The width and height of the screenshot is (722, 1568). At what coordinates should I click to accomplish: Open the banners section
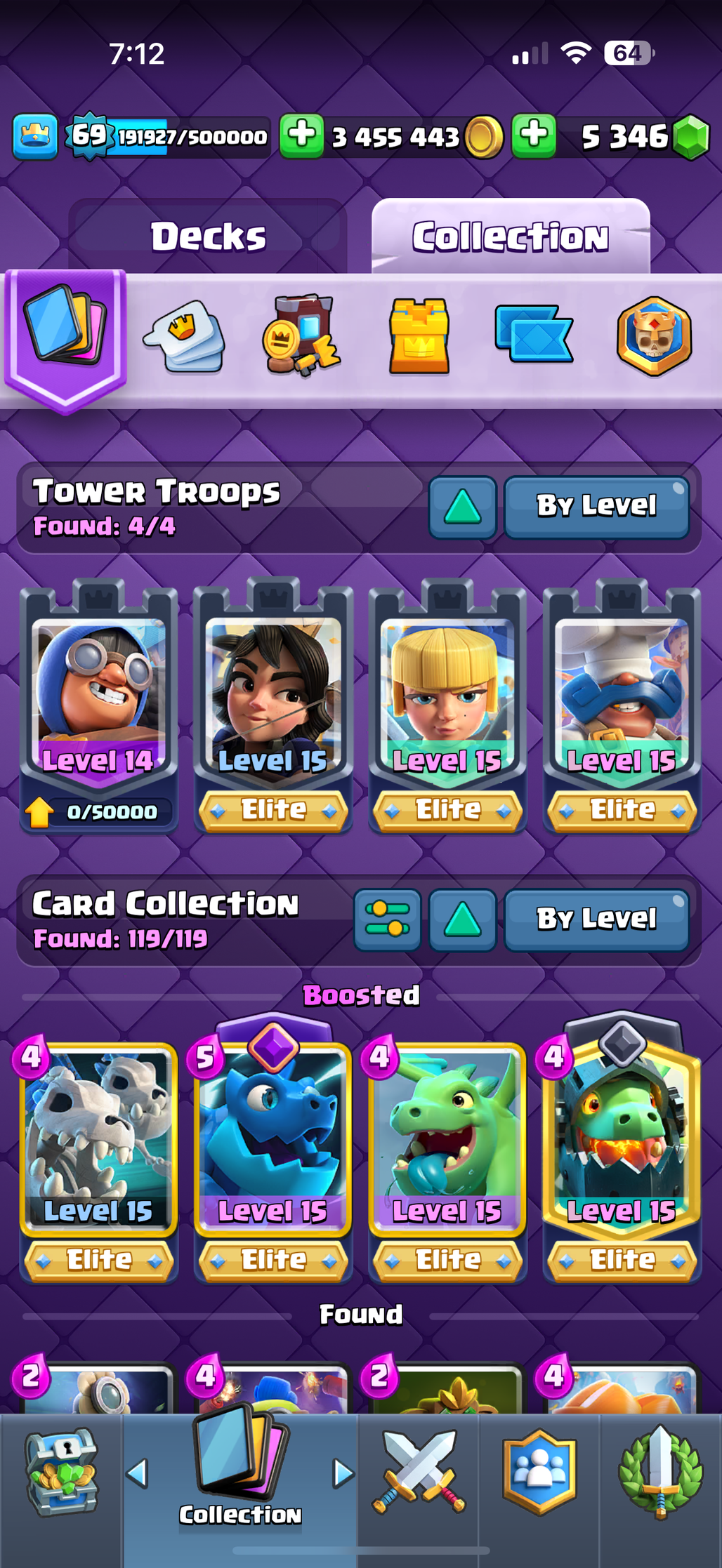point(534,333)
